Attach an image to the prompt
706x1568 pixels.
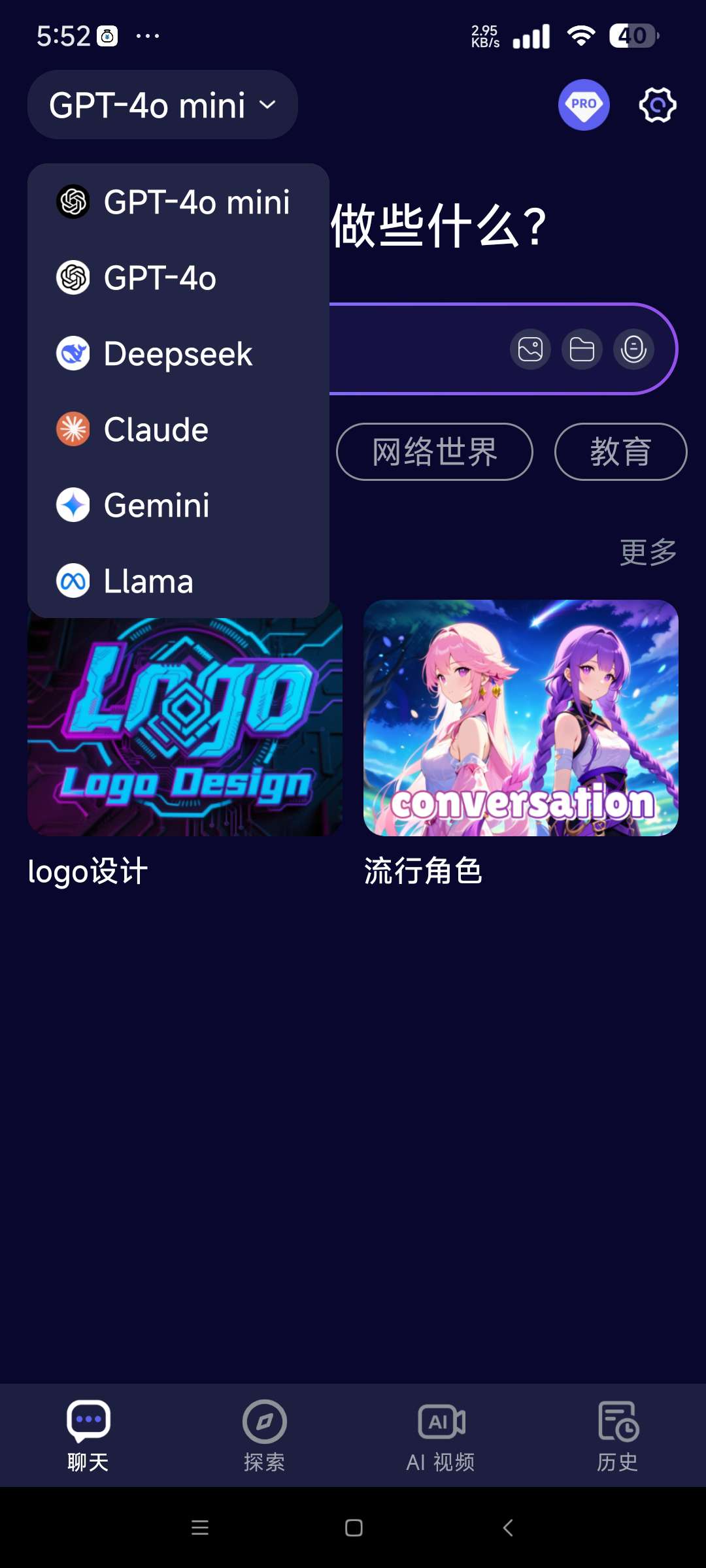click(530, 350)
